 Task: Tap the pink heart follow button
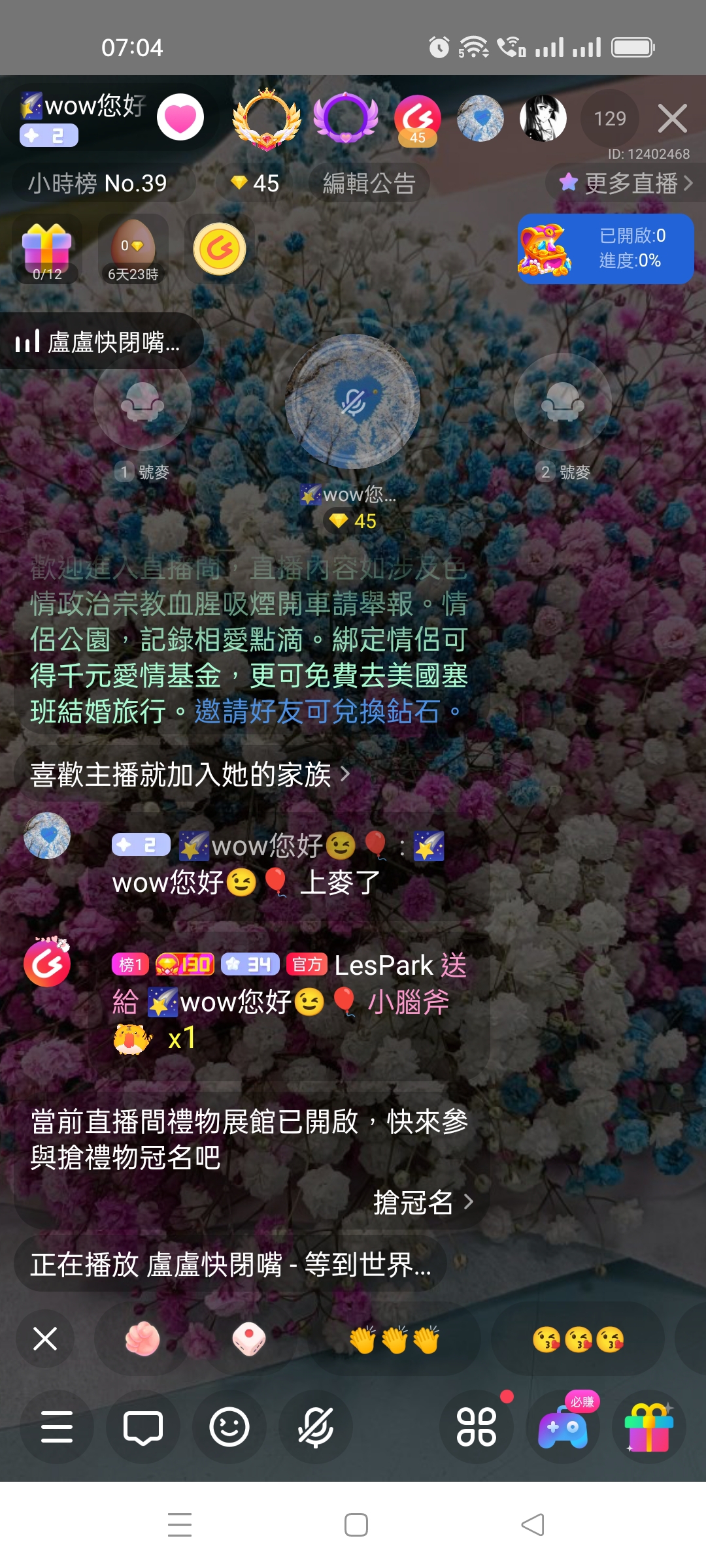[x=180, y=118]
